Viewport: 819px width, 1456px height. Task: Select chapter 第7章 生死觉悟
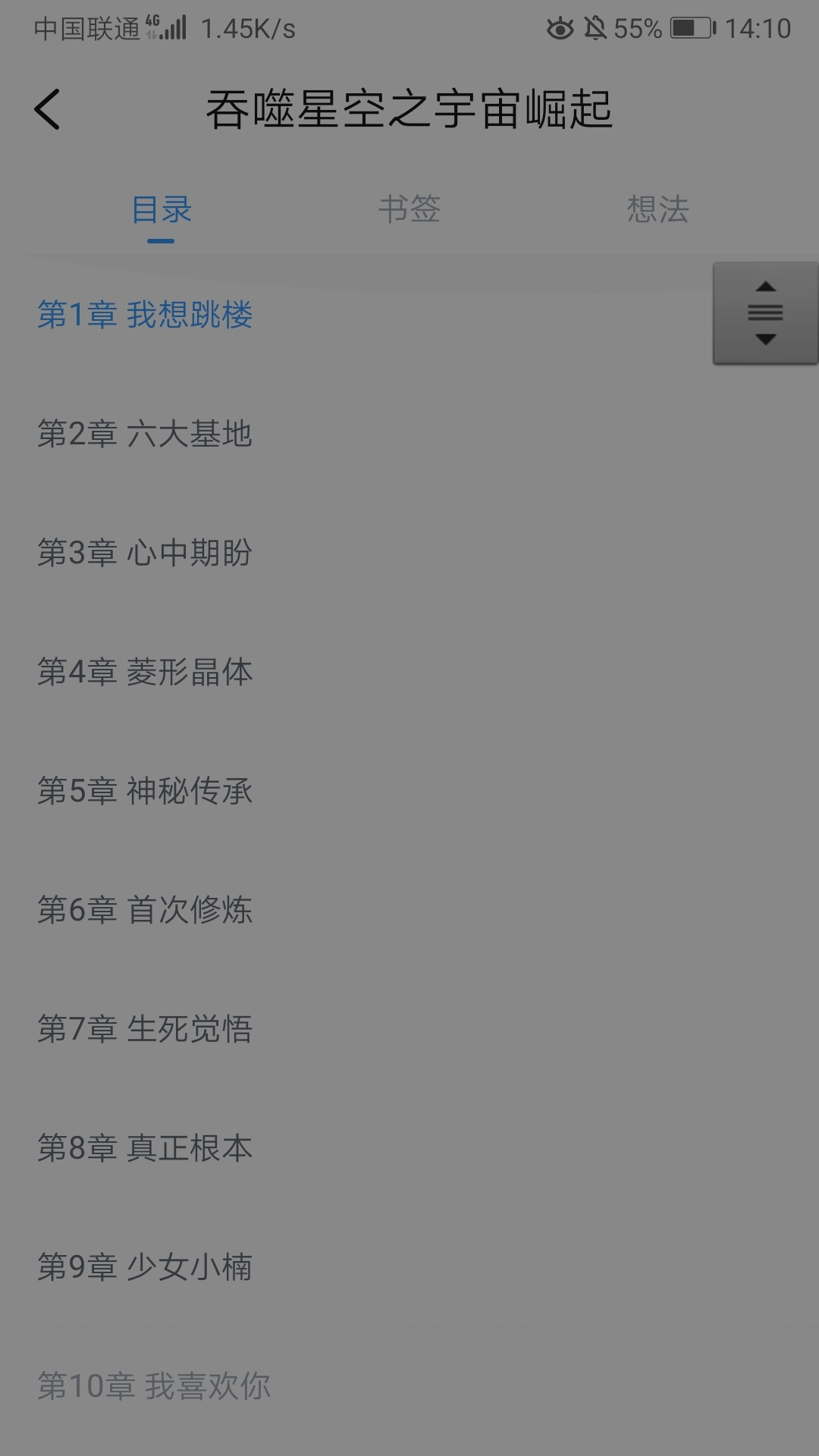146,1029
